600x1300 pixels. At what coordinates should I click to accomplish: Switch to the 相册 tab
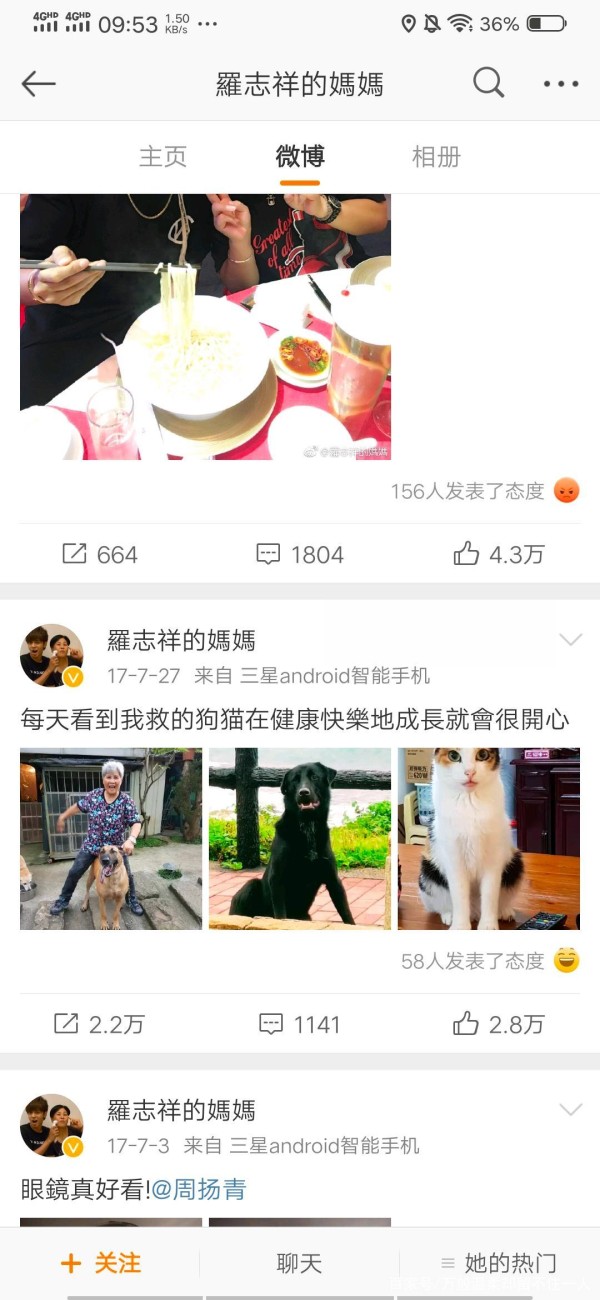[x=436, y=157]
